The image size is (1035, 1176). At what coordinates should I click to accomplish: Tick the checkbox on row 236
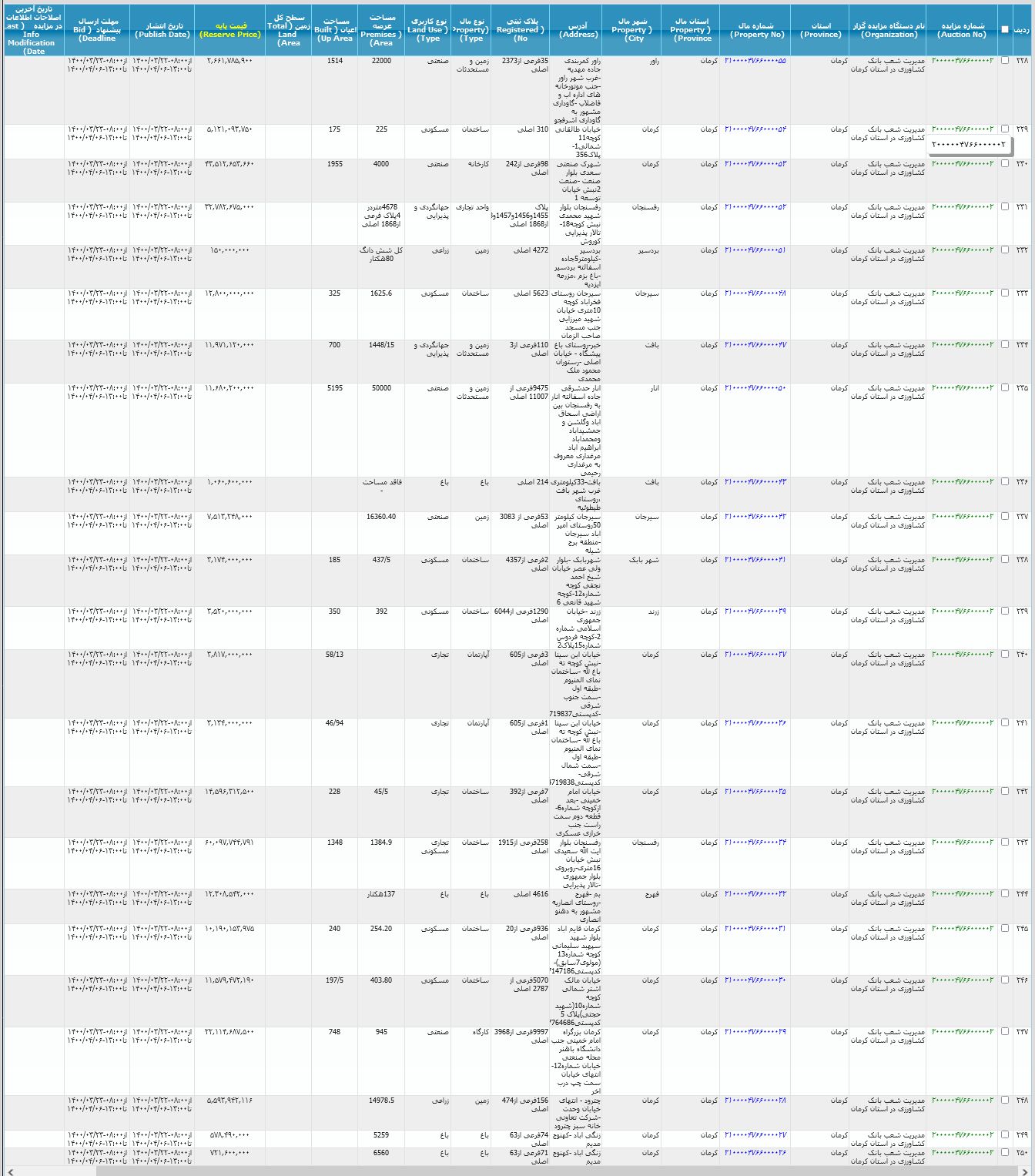1005,482
